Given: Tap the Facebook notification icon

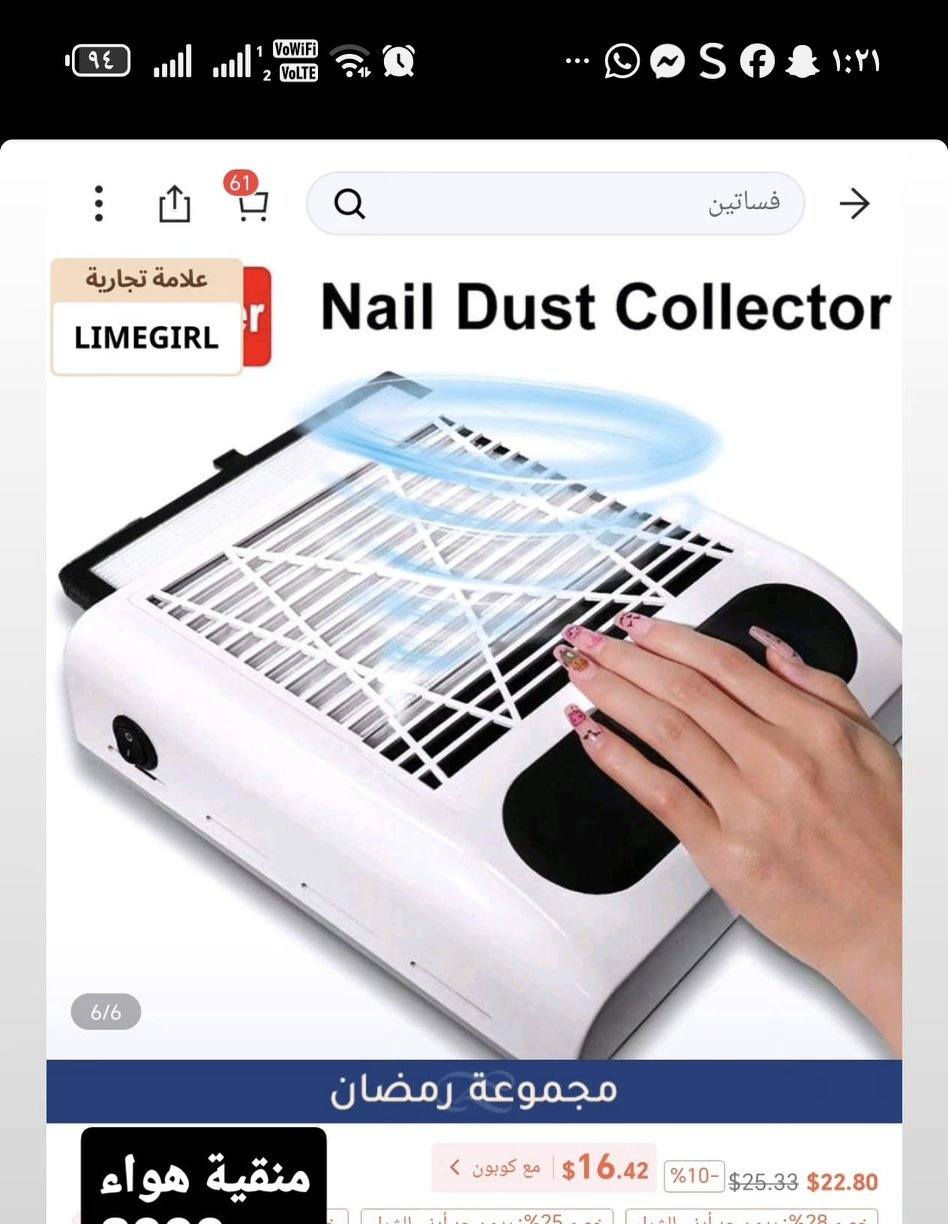Looking at the screenshot, I should coord(757,62).
